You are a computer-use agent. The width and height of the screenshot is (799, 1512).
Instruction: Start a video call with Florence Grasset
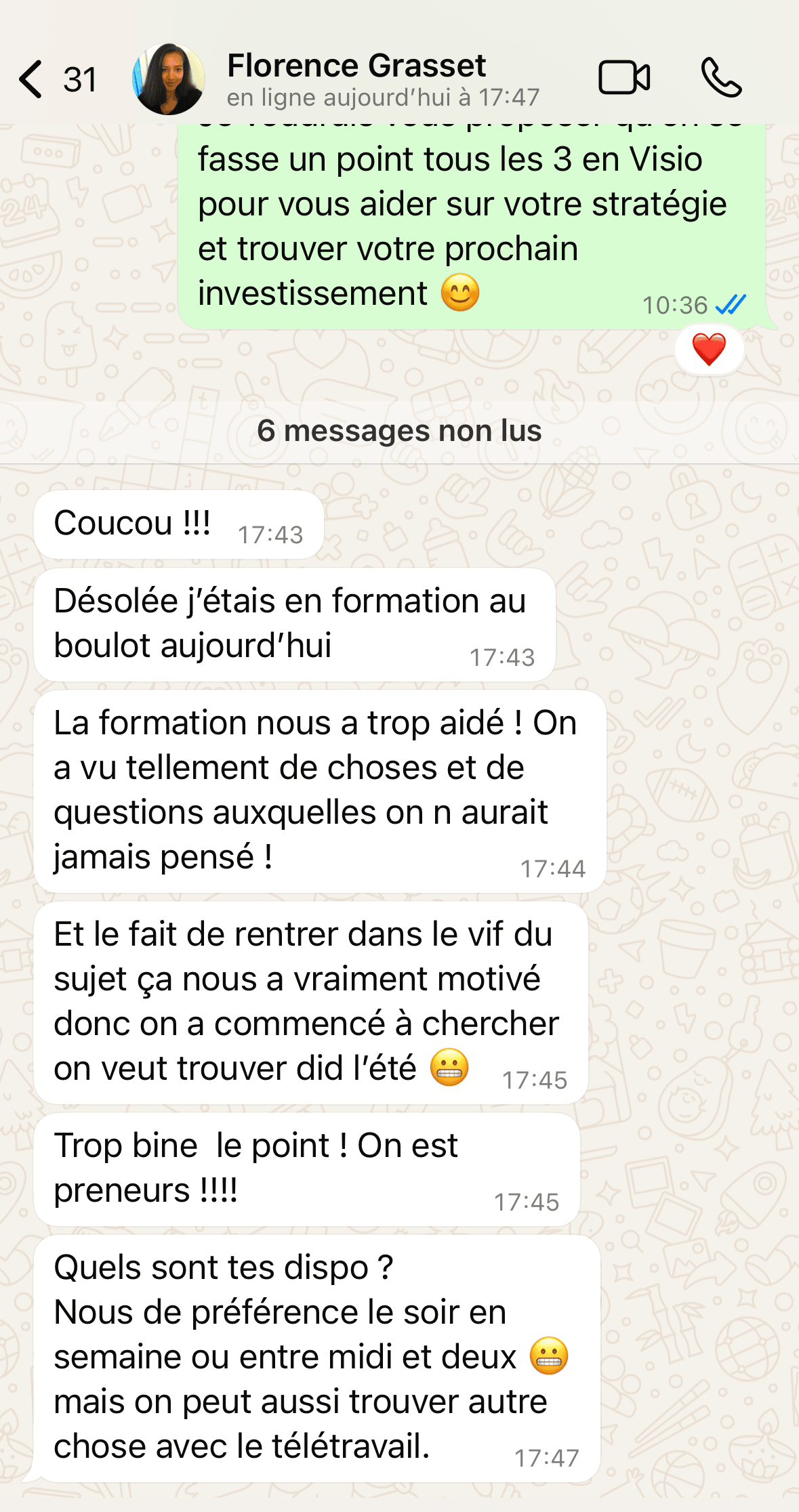pos(624,78)
